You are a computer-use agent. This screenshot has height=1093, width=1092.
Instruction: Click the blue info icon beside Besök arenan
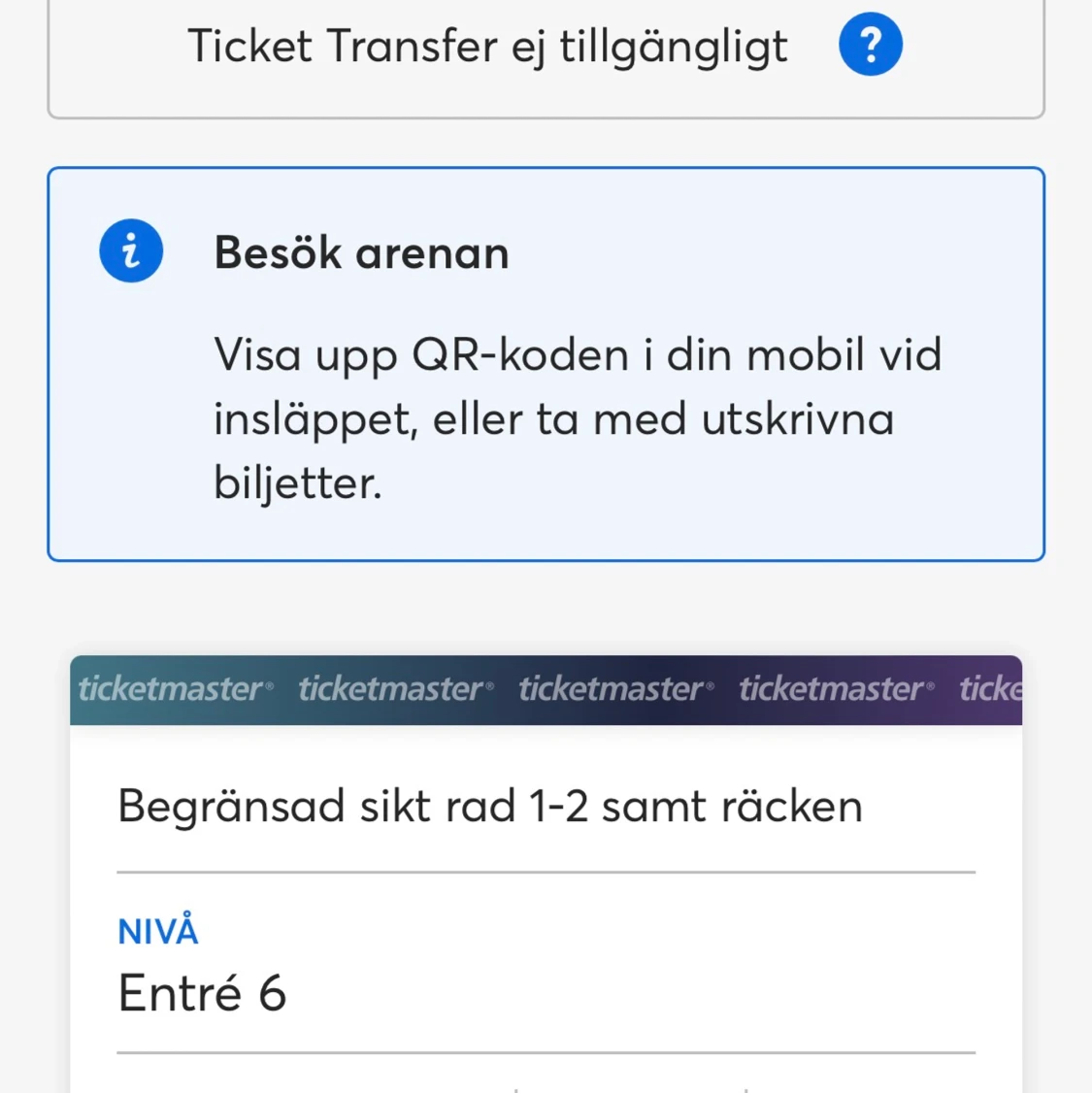[x=131, y=249]
